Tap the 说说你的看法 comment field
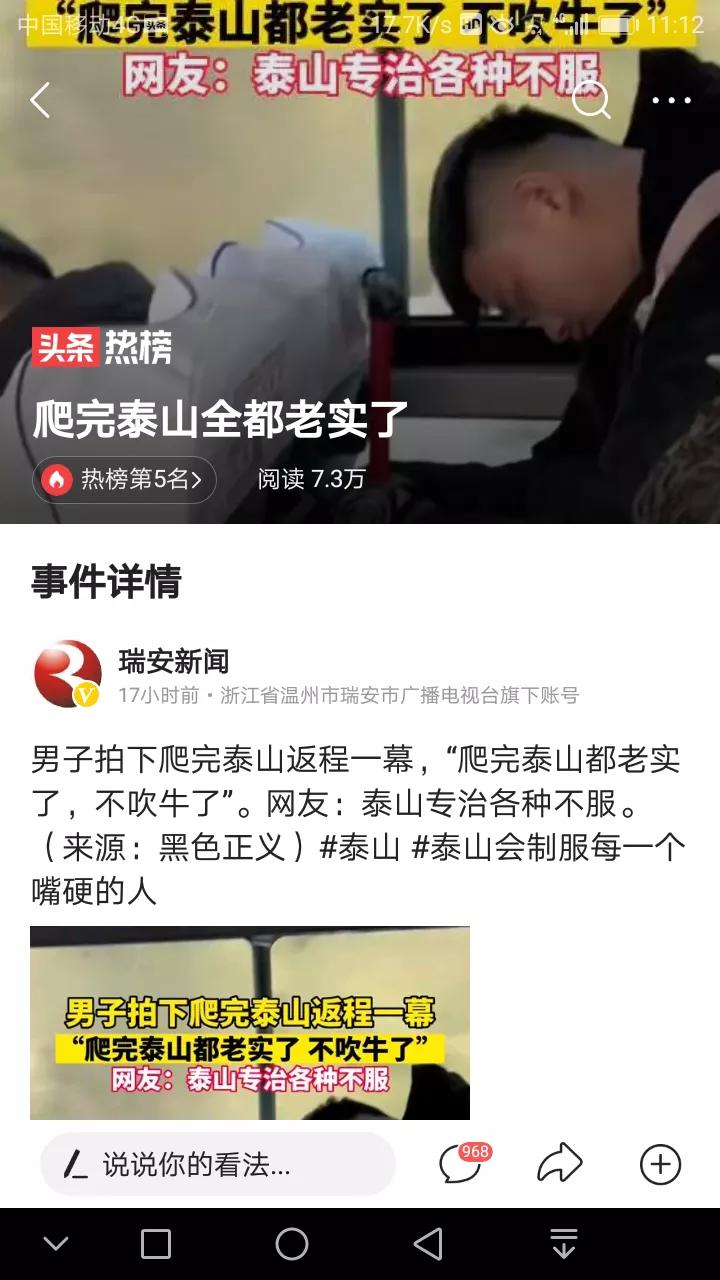This screenshot has height=1280, width=720. tap(218, 1165)
